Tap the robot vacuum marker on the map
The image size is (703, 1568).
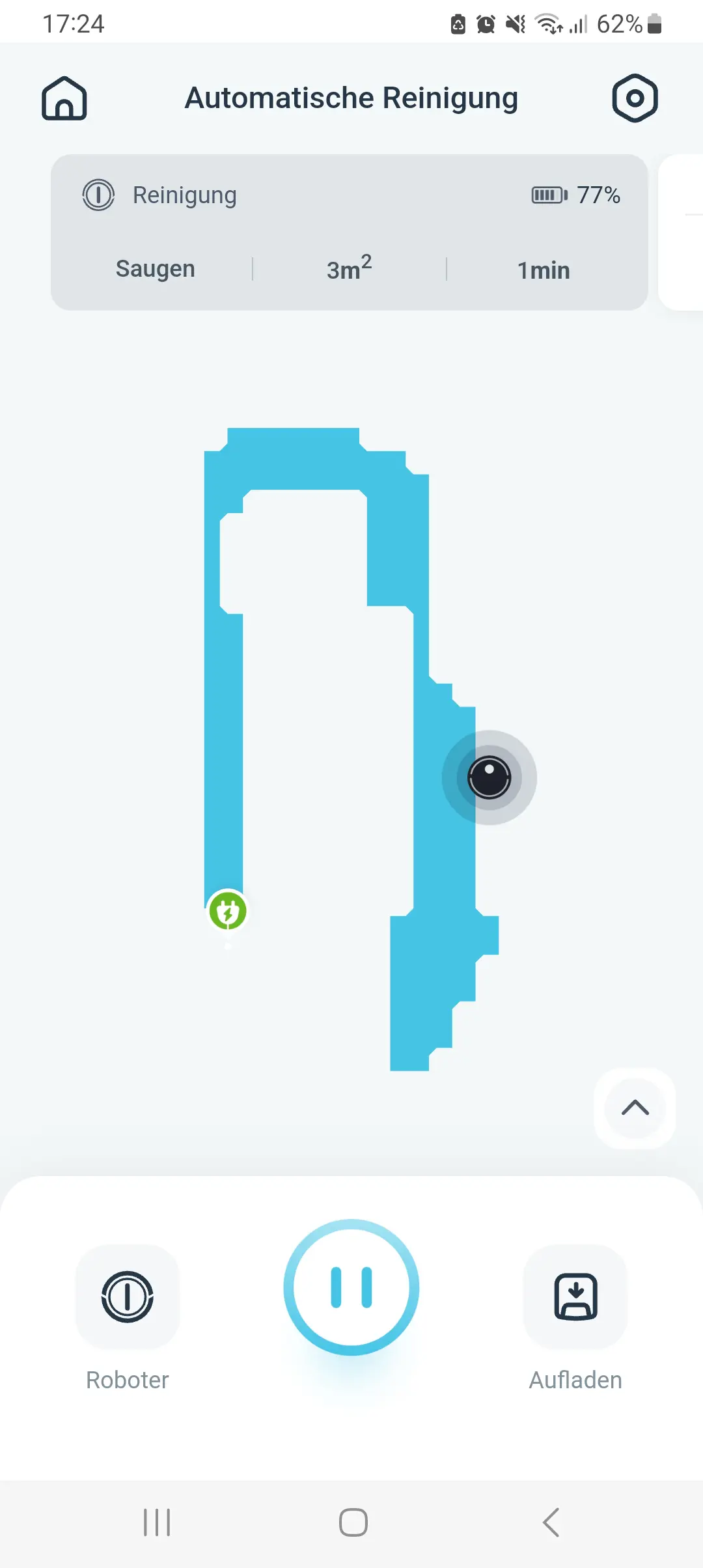click(x=489, y=777)
